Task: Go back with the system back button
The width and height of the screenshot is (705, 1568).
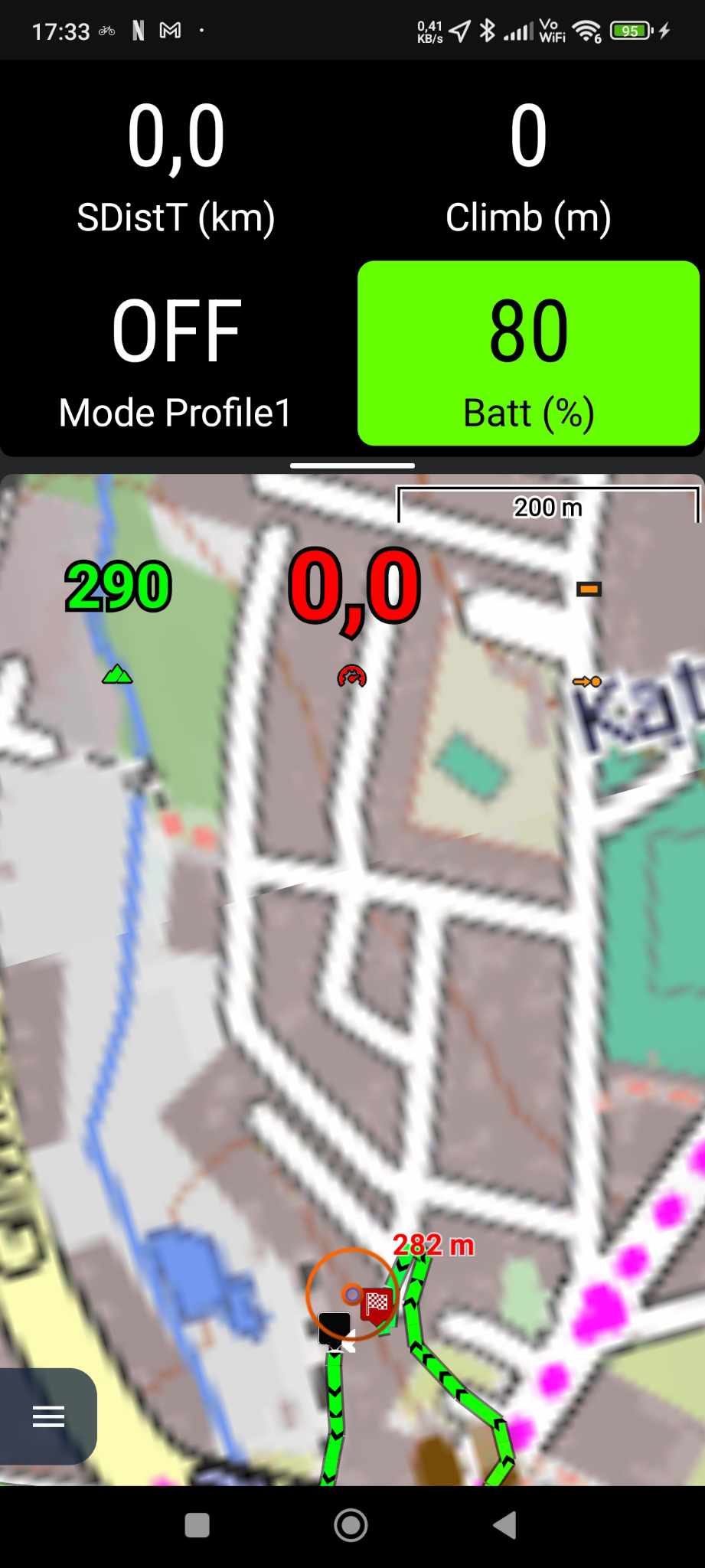Action: [504, 1524]
